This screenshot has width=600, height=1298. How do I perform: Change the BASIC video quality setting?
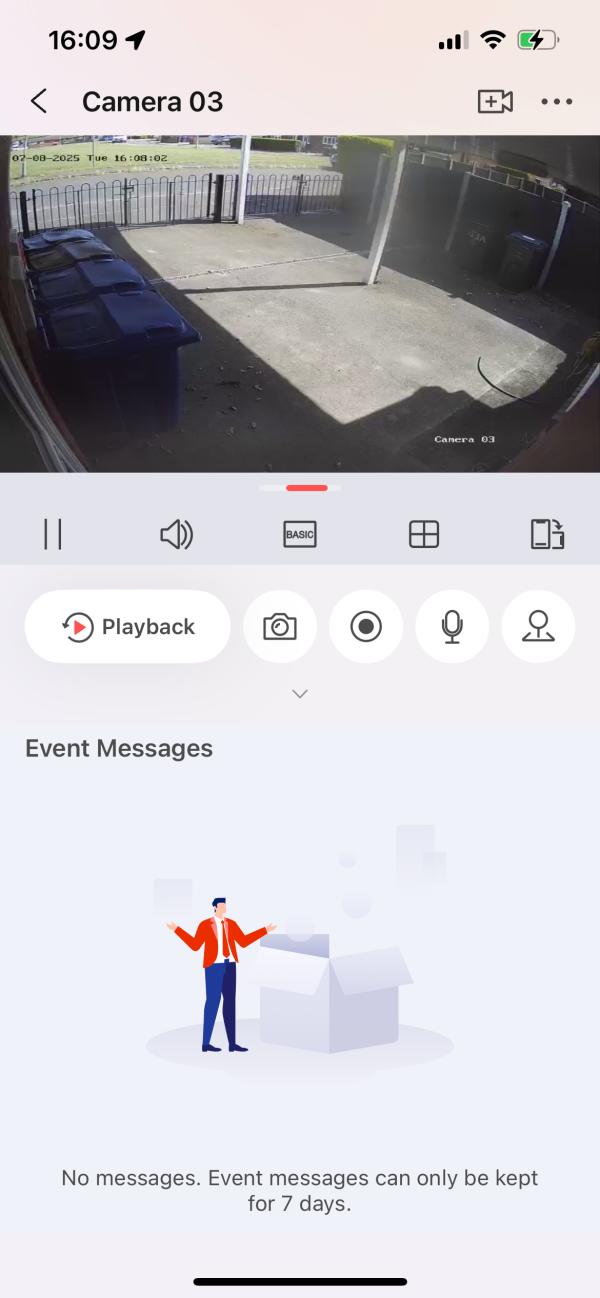point(300,534)
